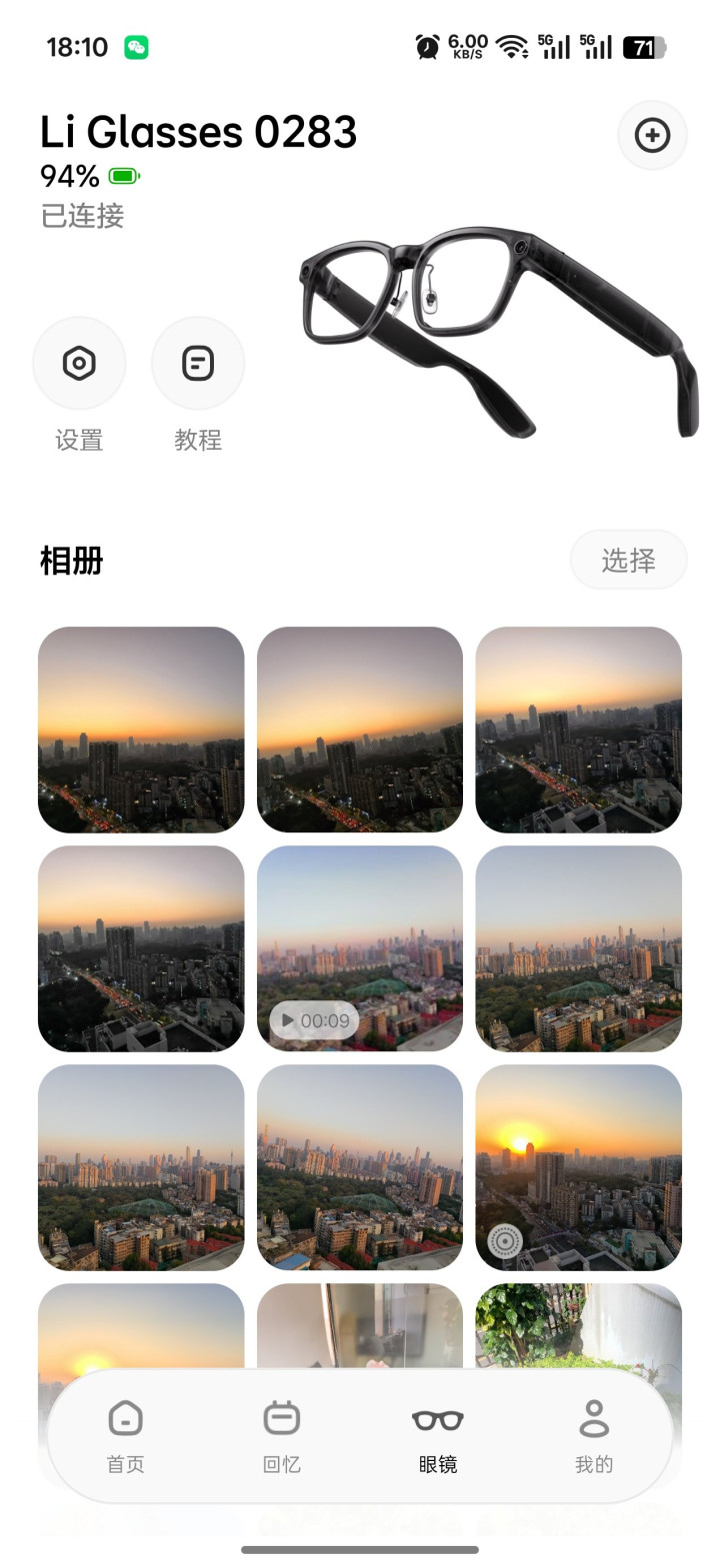Select the 眼镜 tab
The width and height of the screenshot is (720, 1568).
[x=438, y=1435]
